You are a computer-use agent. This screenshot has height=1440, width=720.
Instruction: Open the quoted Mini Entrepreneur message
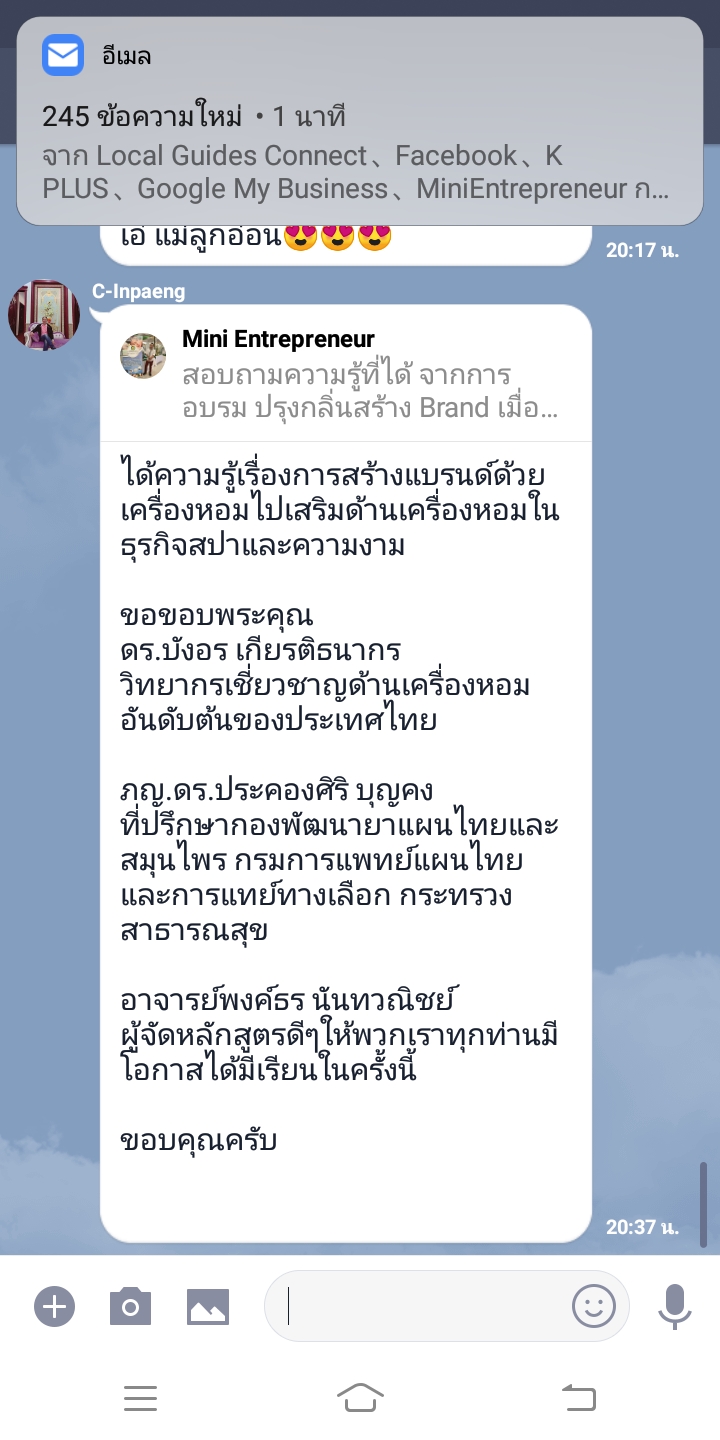(345, 374)
